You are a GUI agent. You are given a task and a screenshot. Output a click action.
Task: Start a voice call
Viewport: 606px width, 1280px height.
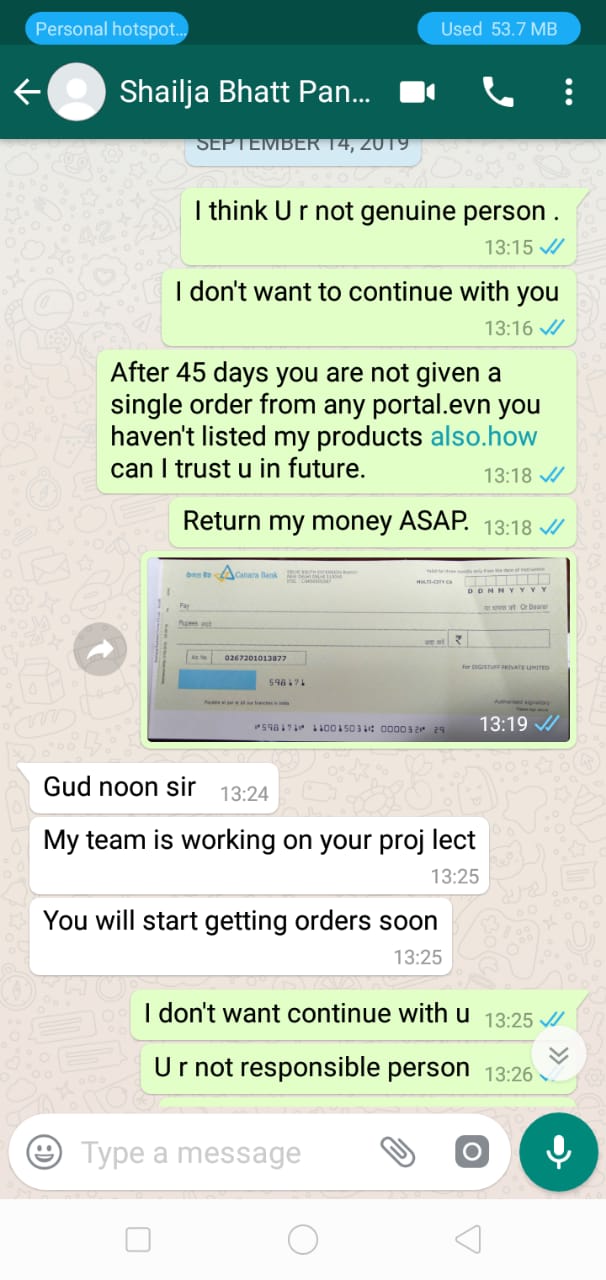[x=497, y=92]
